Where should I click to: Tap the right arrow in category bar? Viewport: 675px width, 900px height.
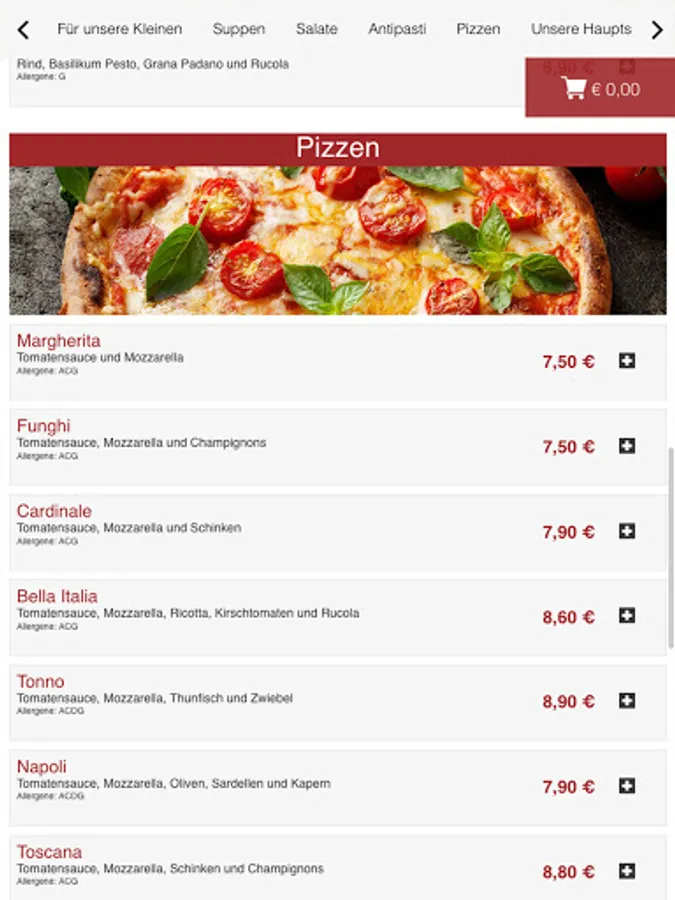pyautogui.click(x=657, y=30)
